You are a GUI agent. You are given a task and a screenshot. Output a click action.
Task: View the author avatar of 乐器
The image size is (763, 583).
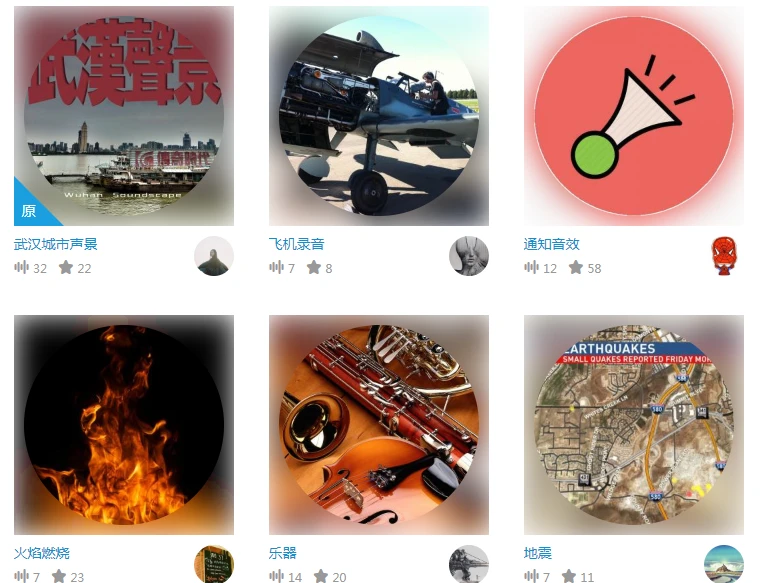[x=469, y=564]
